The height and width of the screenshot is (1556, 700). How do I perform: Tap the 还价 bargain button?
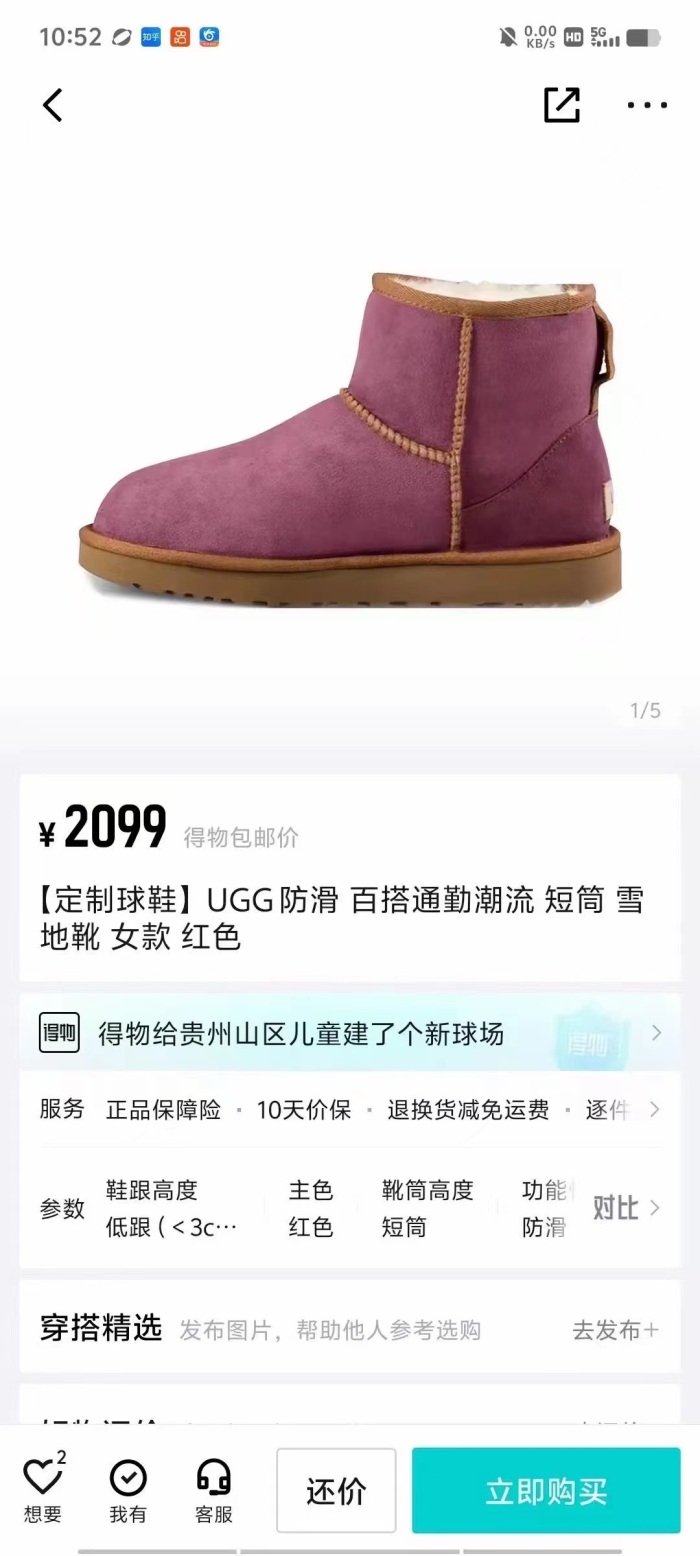click(336, 1490)
